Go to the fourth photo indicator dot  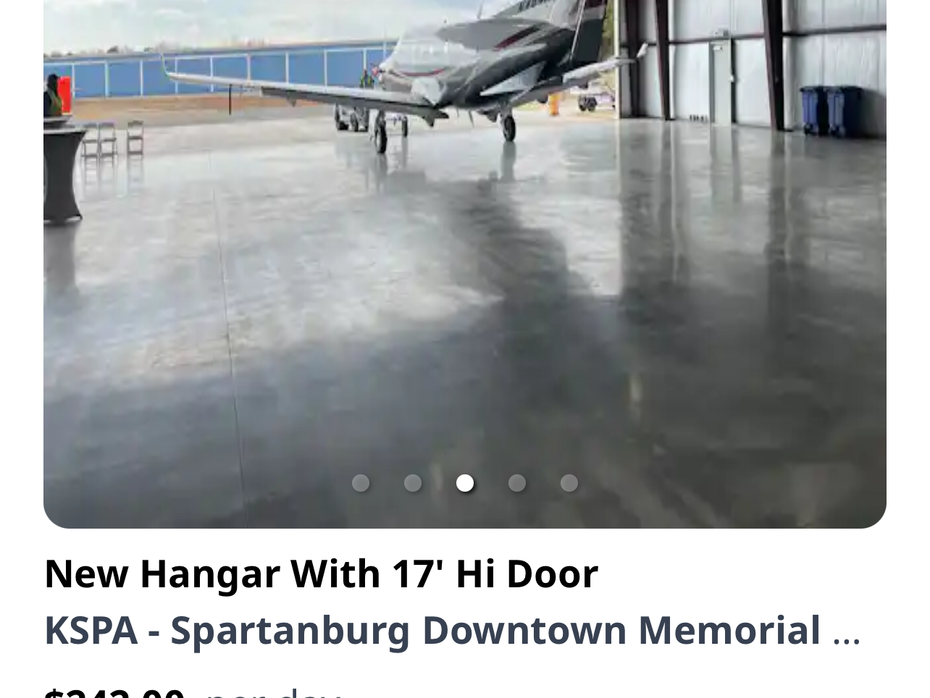(517, 483)
